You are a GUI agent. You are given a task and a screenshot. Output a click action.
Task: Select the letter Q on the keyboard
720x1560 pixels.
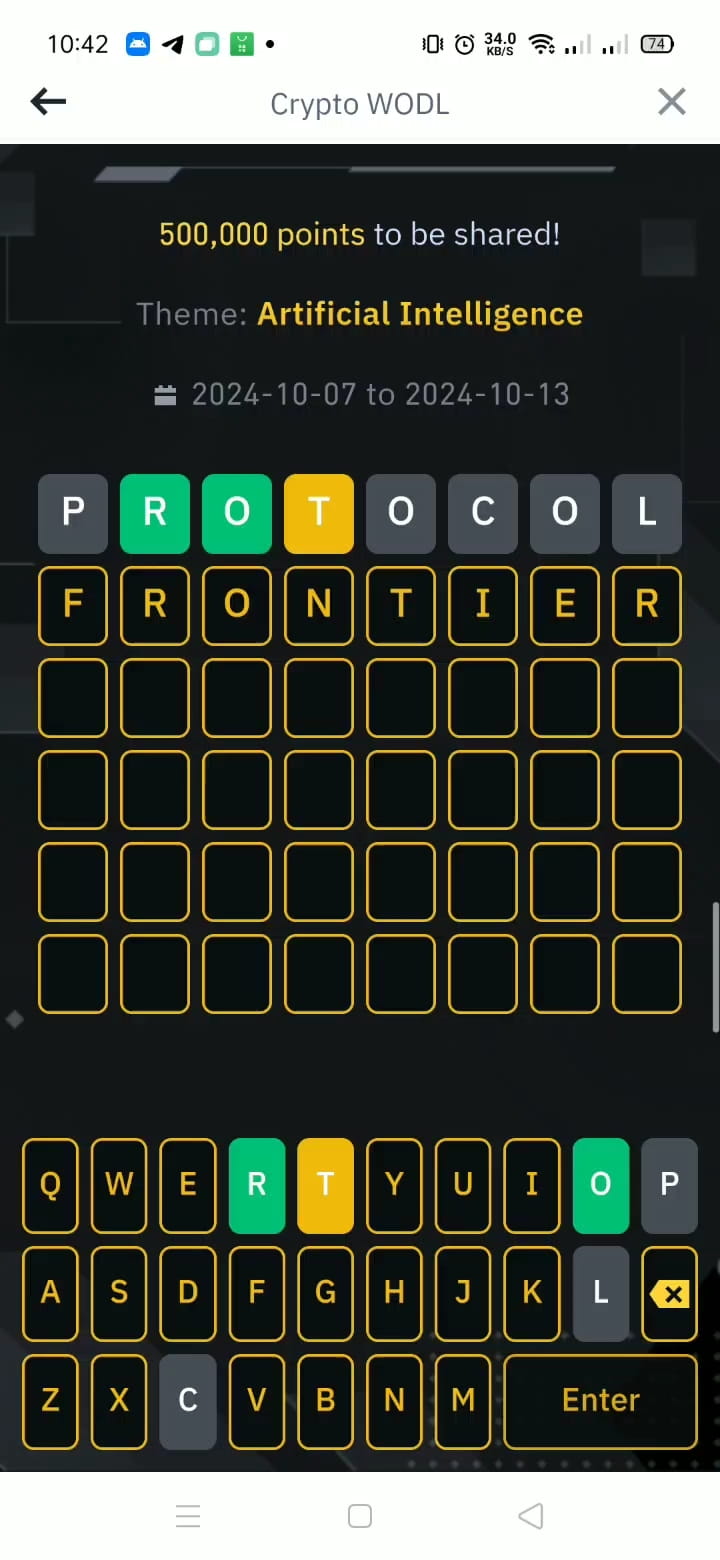point(50,1185)
